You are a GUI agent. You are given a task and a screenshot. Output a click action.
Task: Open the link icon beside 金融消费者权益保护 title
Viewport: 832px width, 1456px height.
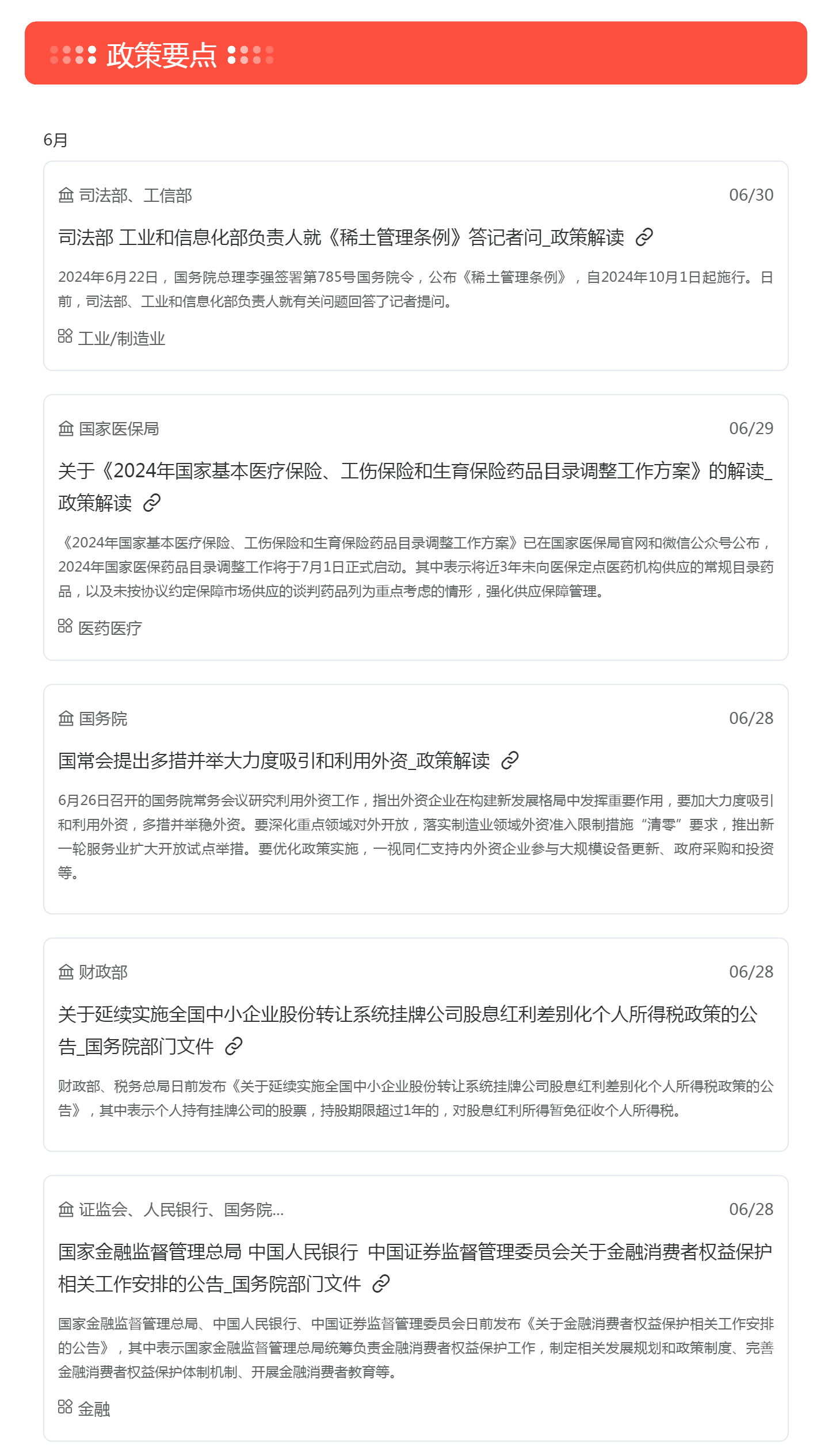pyautogui.click(x=381, y=1283)
